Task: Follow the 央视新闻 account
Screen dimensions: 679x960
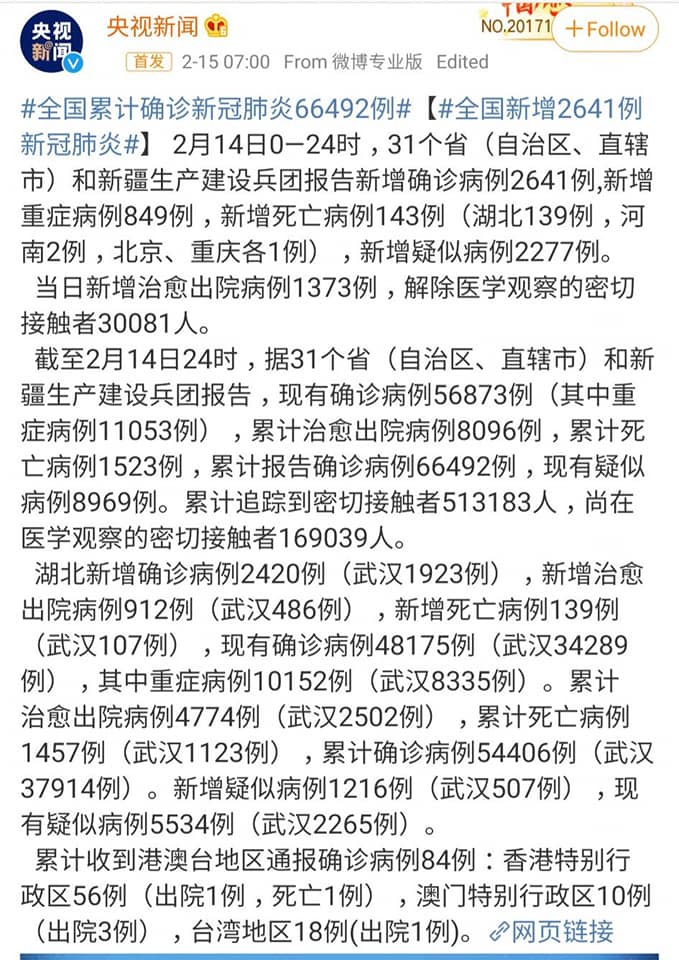Action: coord(604,29)
